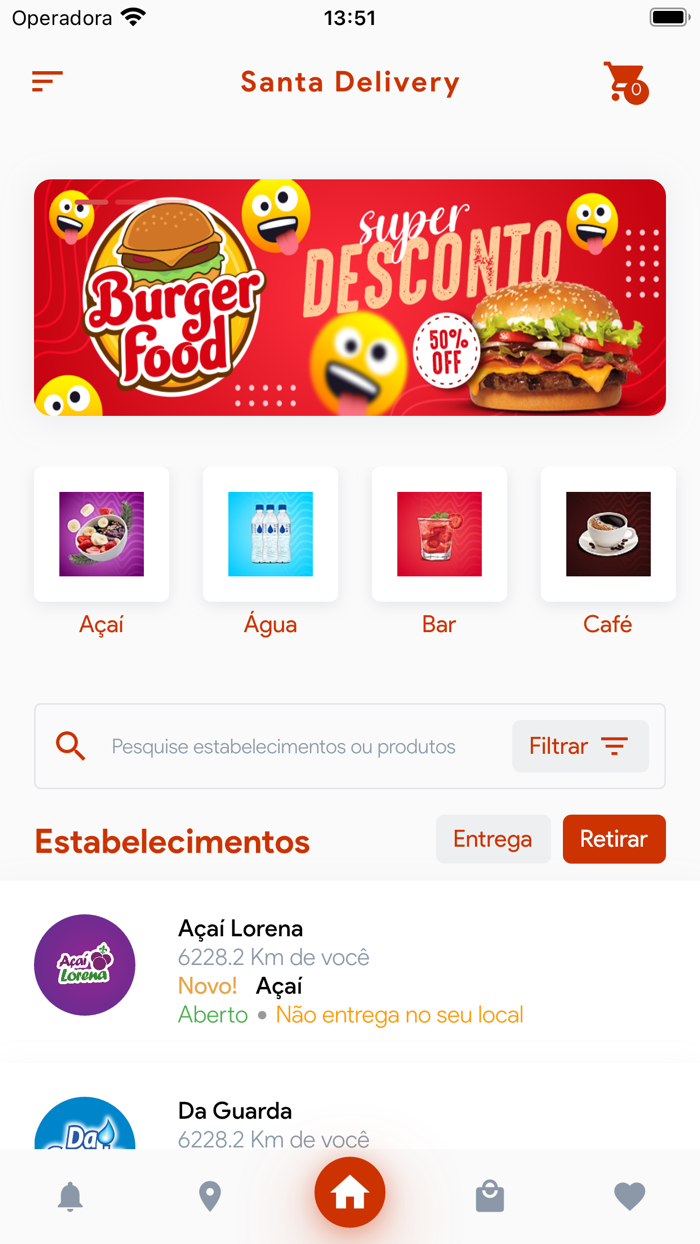Screen dimensions: 700x1244
Task: Switch to Entrega delivery mode
Action: tap(493, 839)
